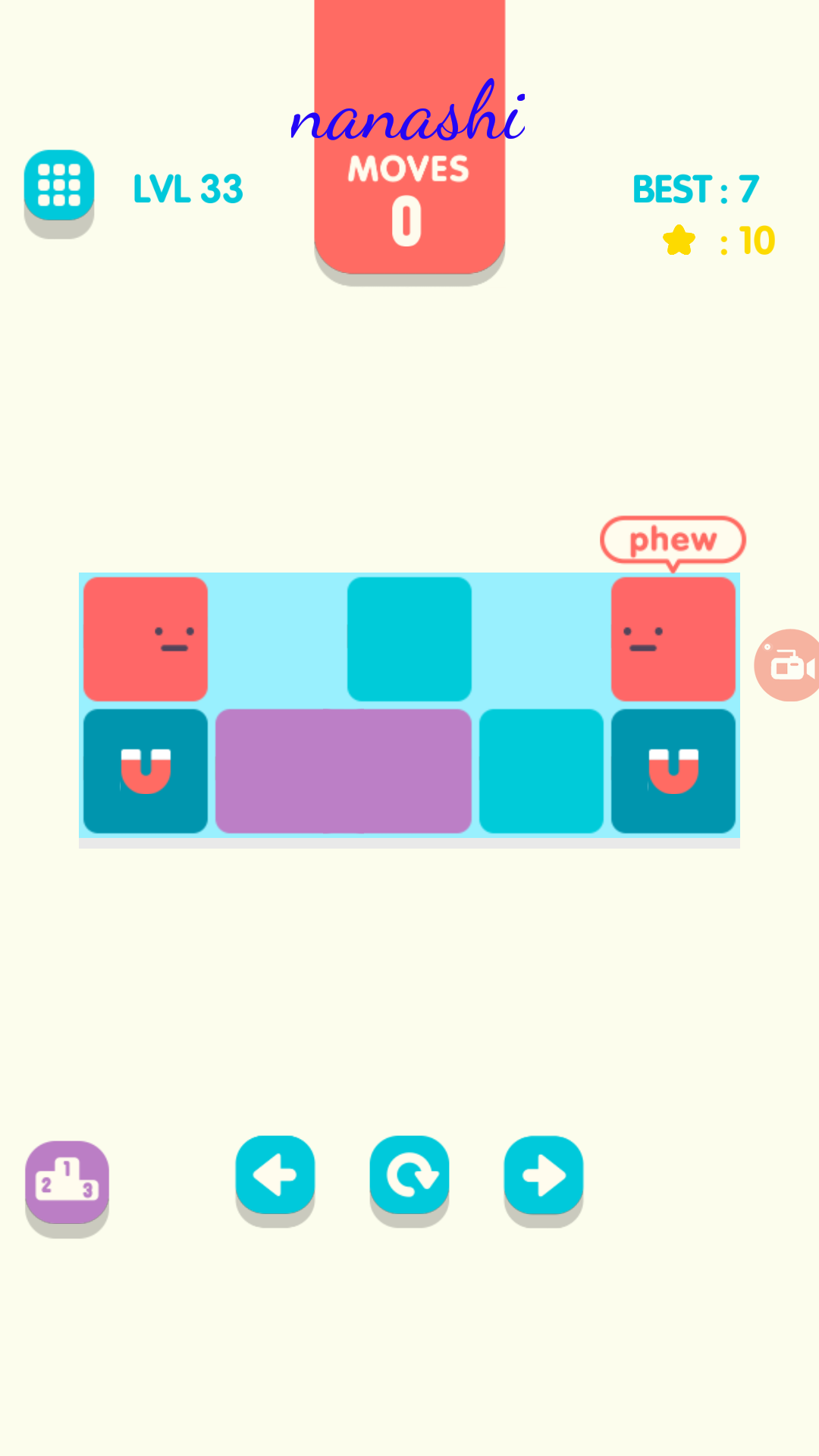This screenshot has height=1456, width=819.
Task: Skip to the next level
Action: point(543,1175)
